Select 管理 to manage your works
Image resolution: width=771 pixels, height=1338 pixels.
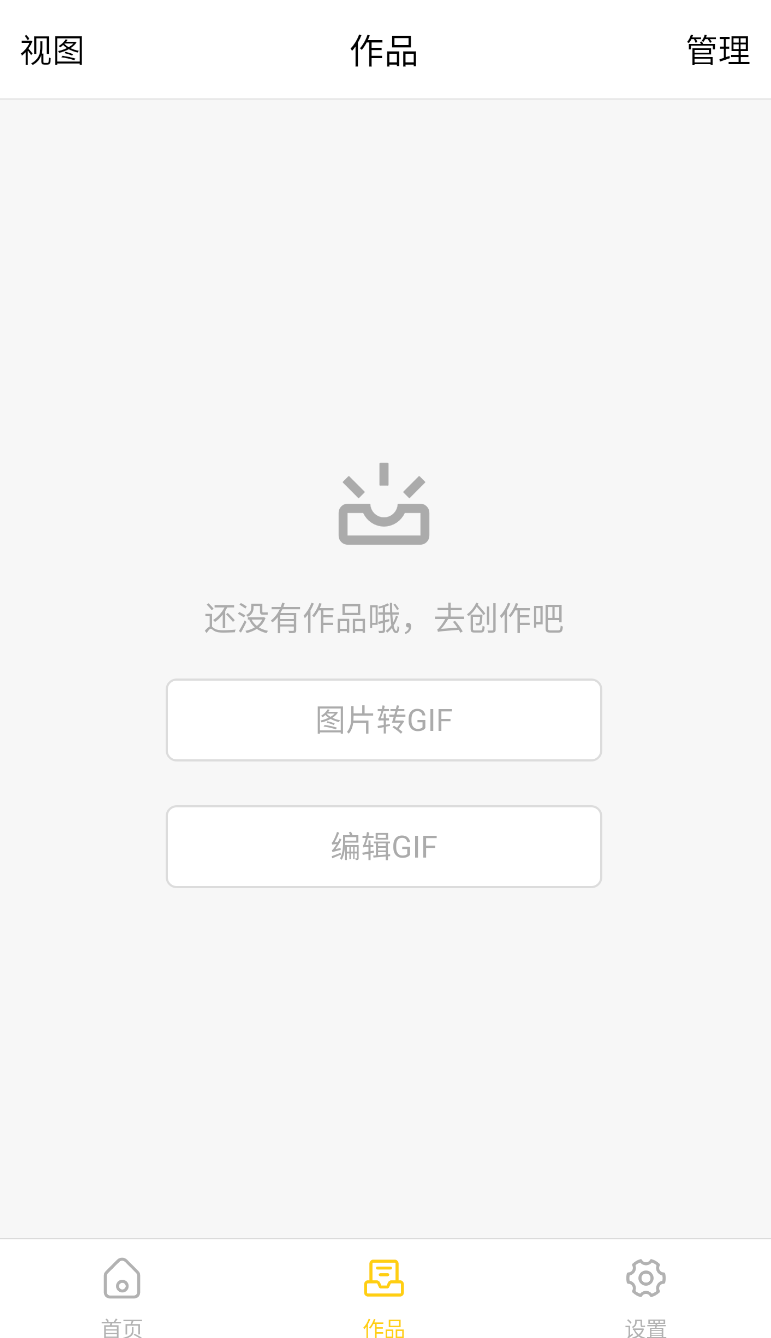coord(718,50)
